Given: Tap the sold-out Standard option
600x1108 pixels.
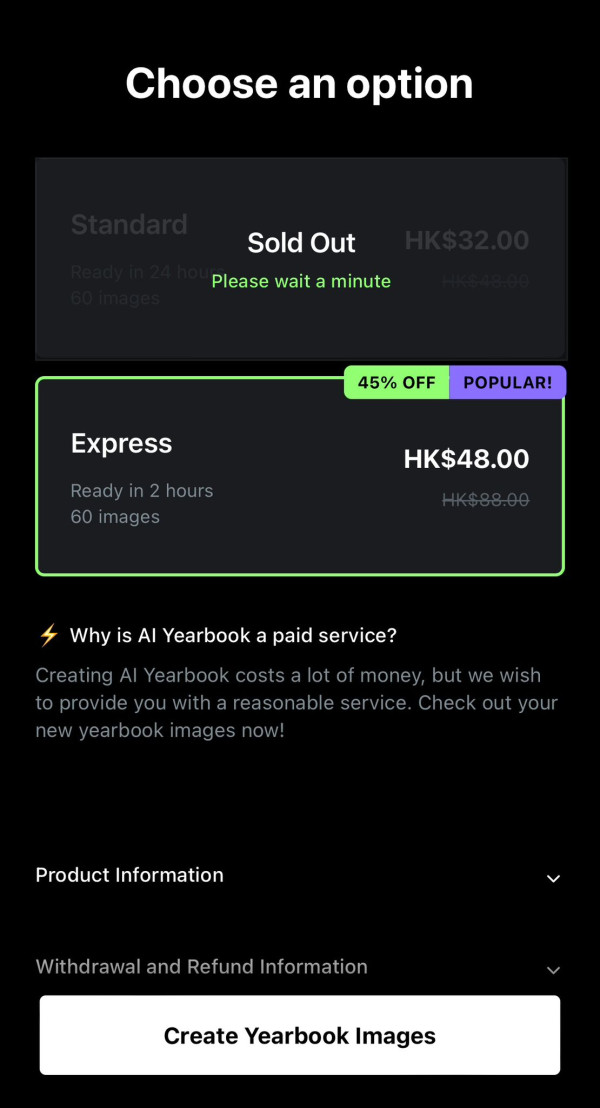Looking at the screenshot, I should (x=300, y=258).
